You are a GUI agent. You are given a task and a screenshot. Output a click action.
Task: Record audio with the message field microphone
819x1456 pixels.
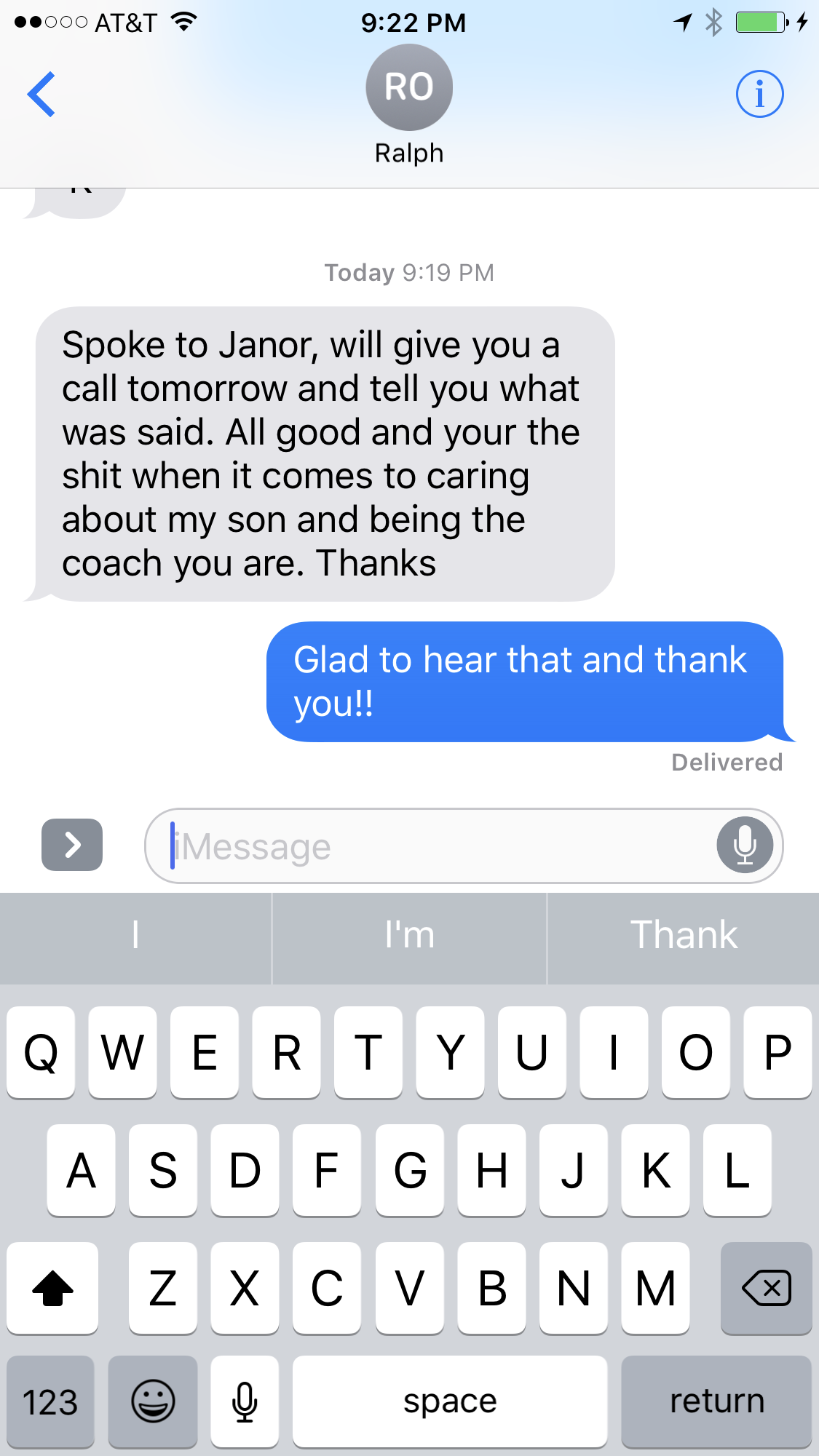pos(745,845)
